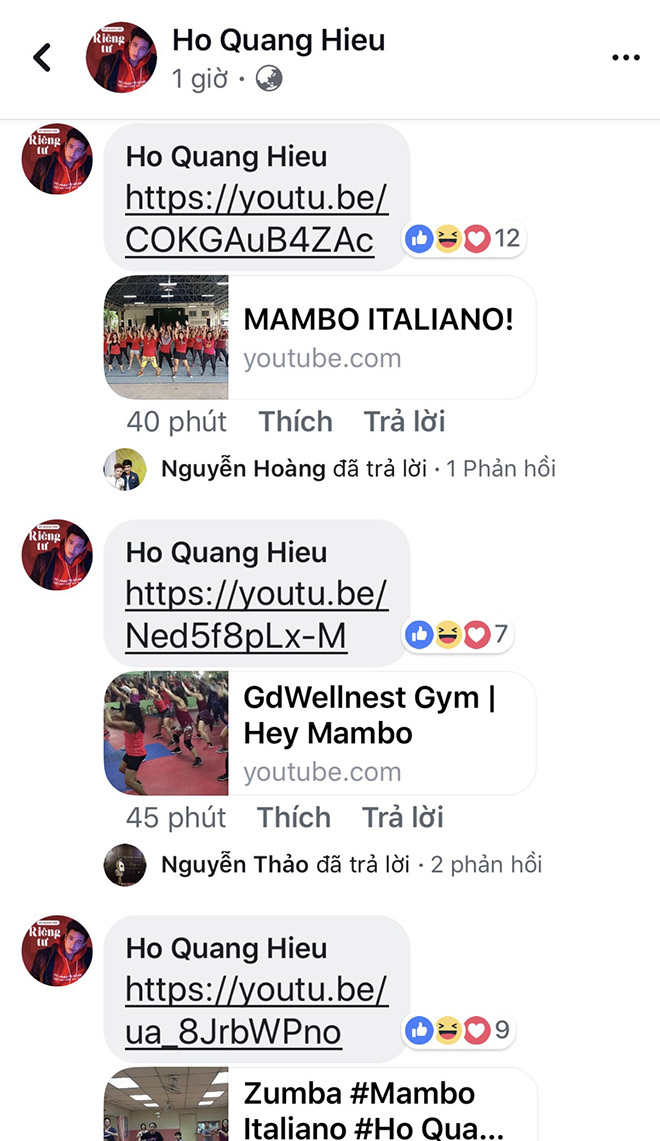The height and width of the screenshot is (1141, 660).
Task: Open the Ned5f8pLx-M YouTube link
Action: click(255, 615)
